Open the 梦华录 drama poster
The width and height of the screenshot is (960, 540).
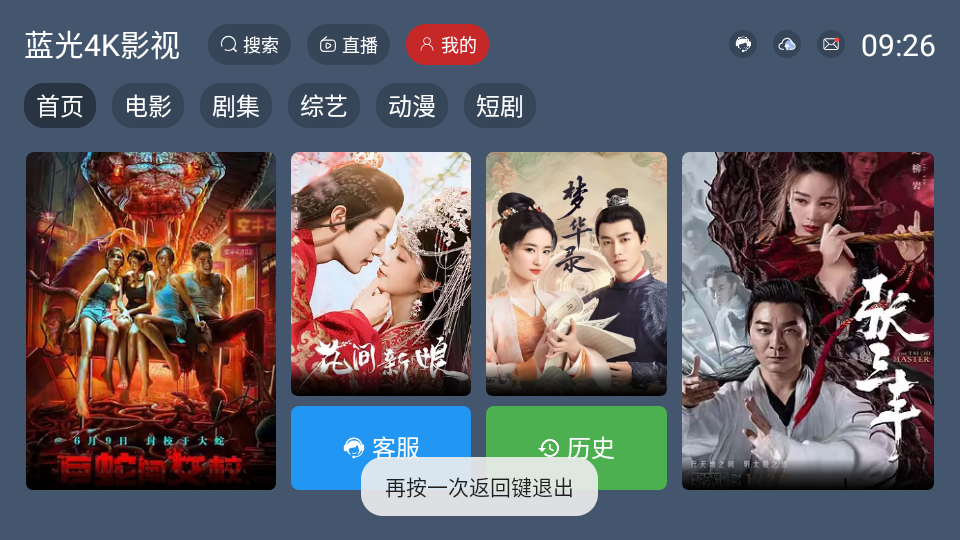[576, 273]
